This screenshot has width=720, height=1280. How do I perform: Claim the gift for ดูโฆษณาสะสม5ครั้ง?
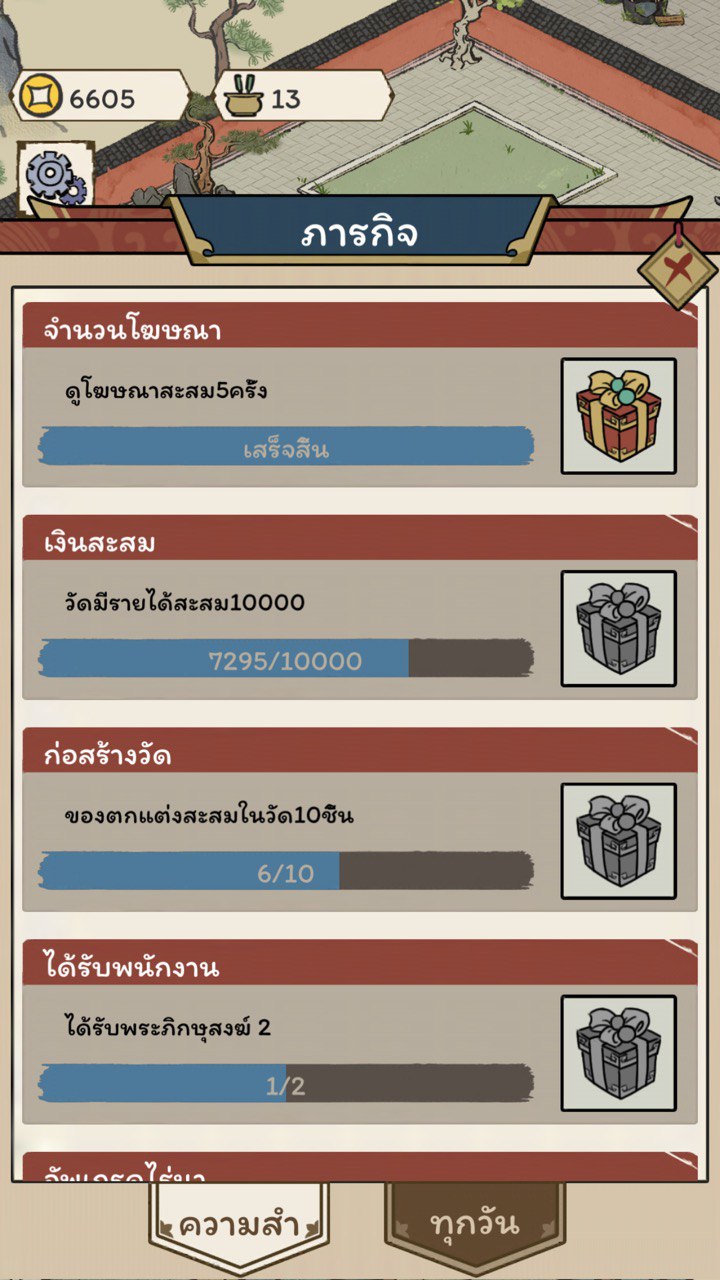coord(618,416)
